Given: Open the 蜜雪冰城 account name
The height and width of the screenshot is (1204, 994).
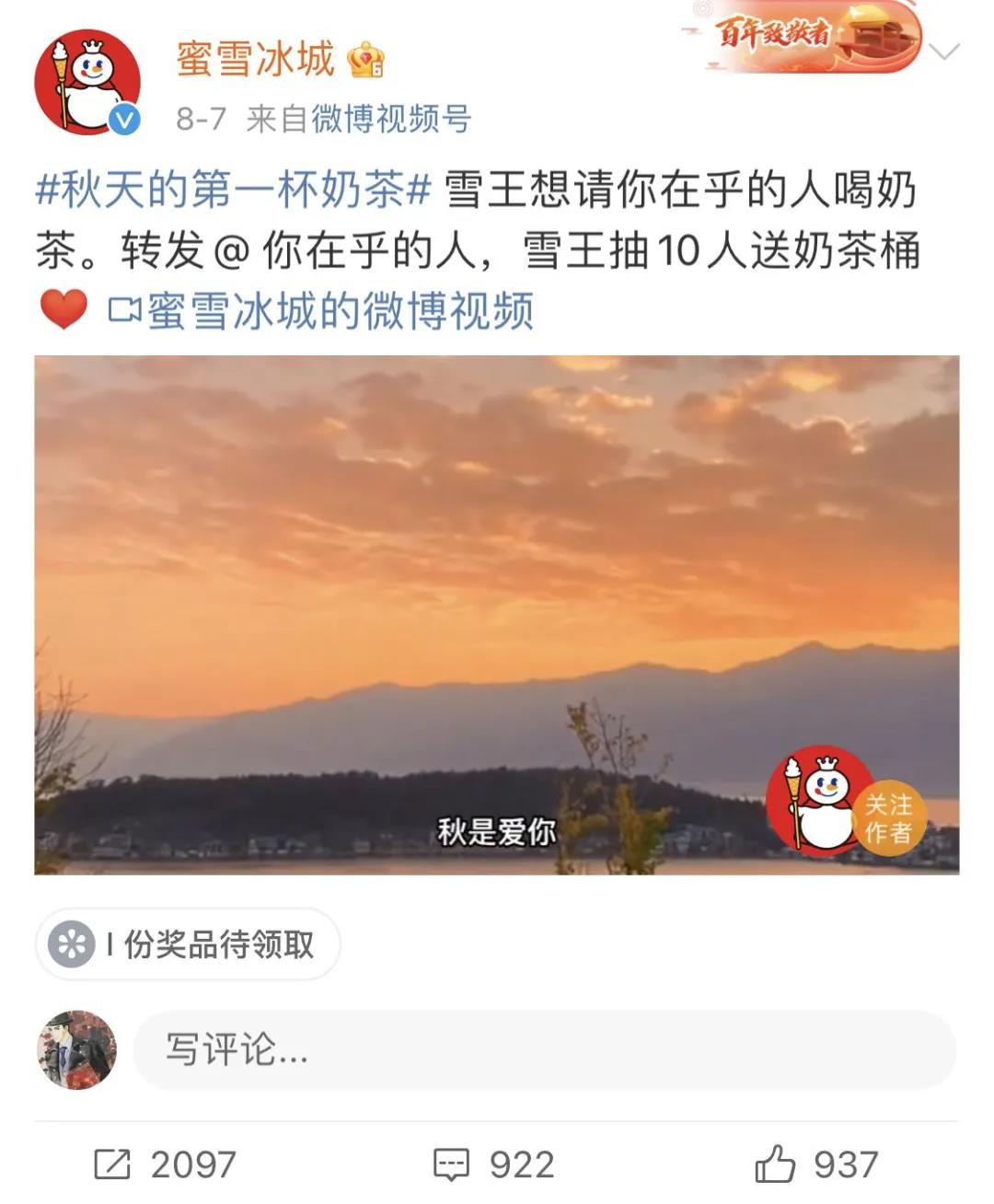Looking at the screenshot, I should point(255,59).
